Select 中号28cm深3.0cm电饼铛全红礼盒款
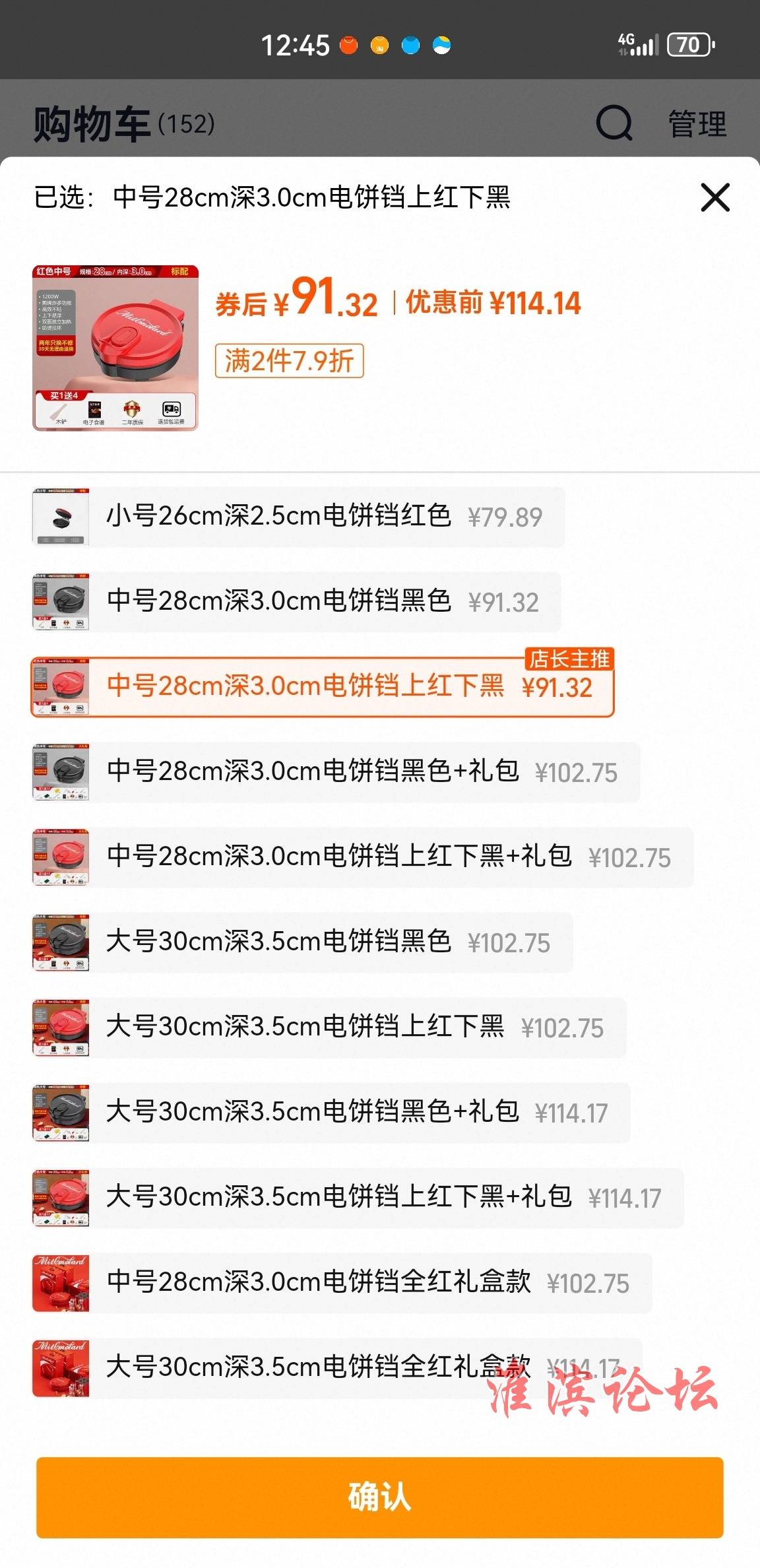Screen dimensions: 760x1568 tap(342, 1283)
